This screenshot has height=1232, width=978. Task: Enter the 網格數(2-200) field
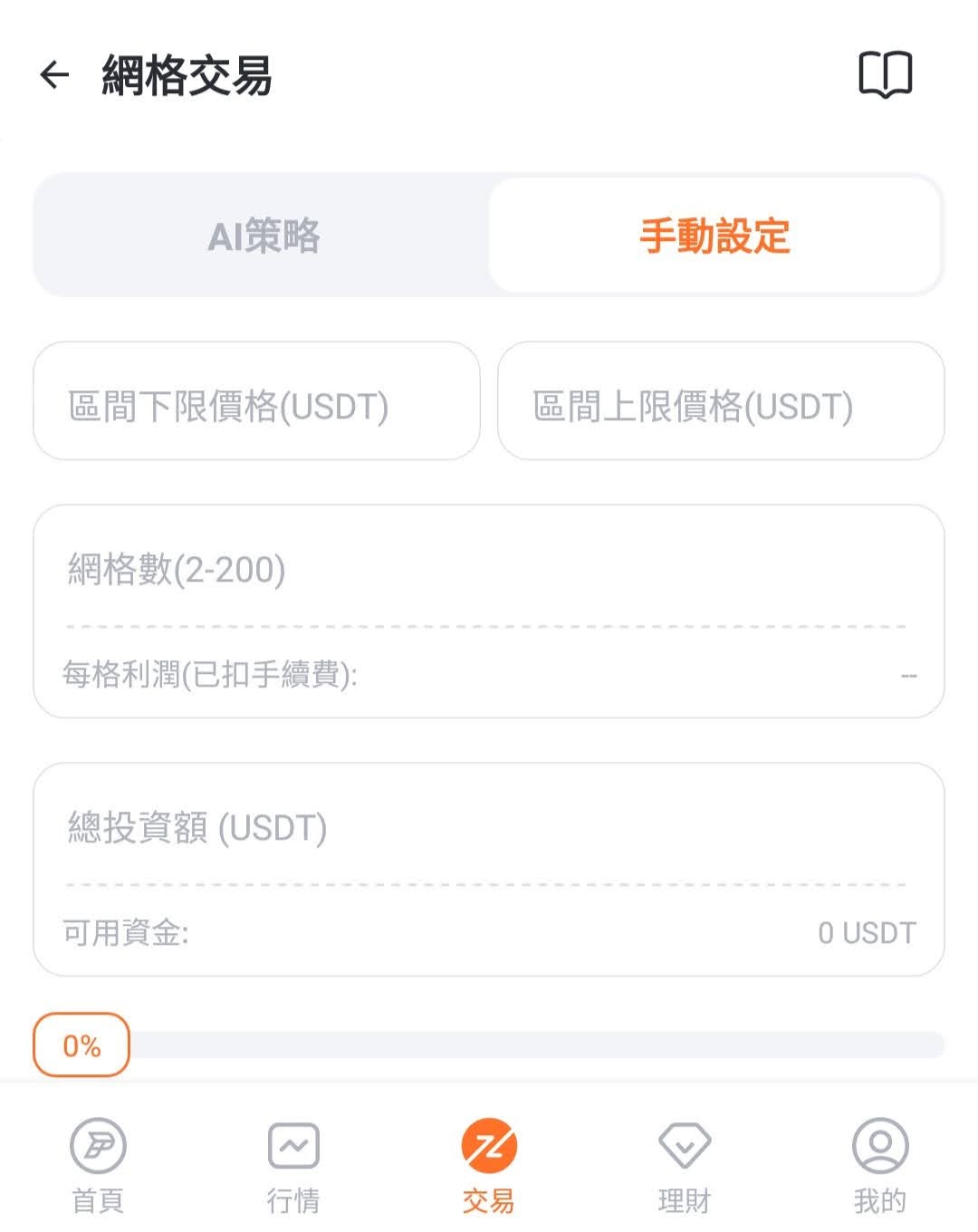[x=487, y=570]
